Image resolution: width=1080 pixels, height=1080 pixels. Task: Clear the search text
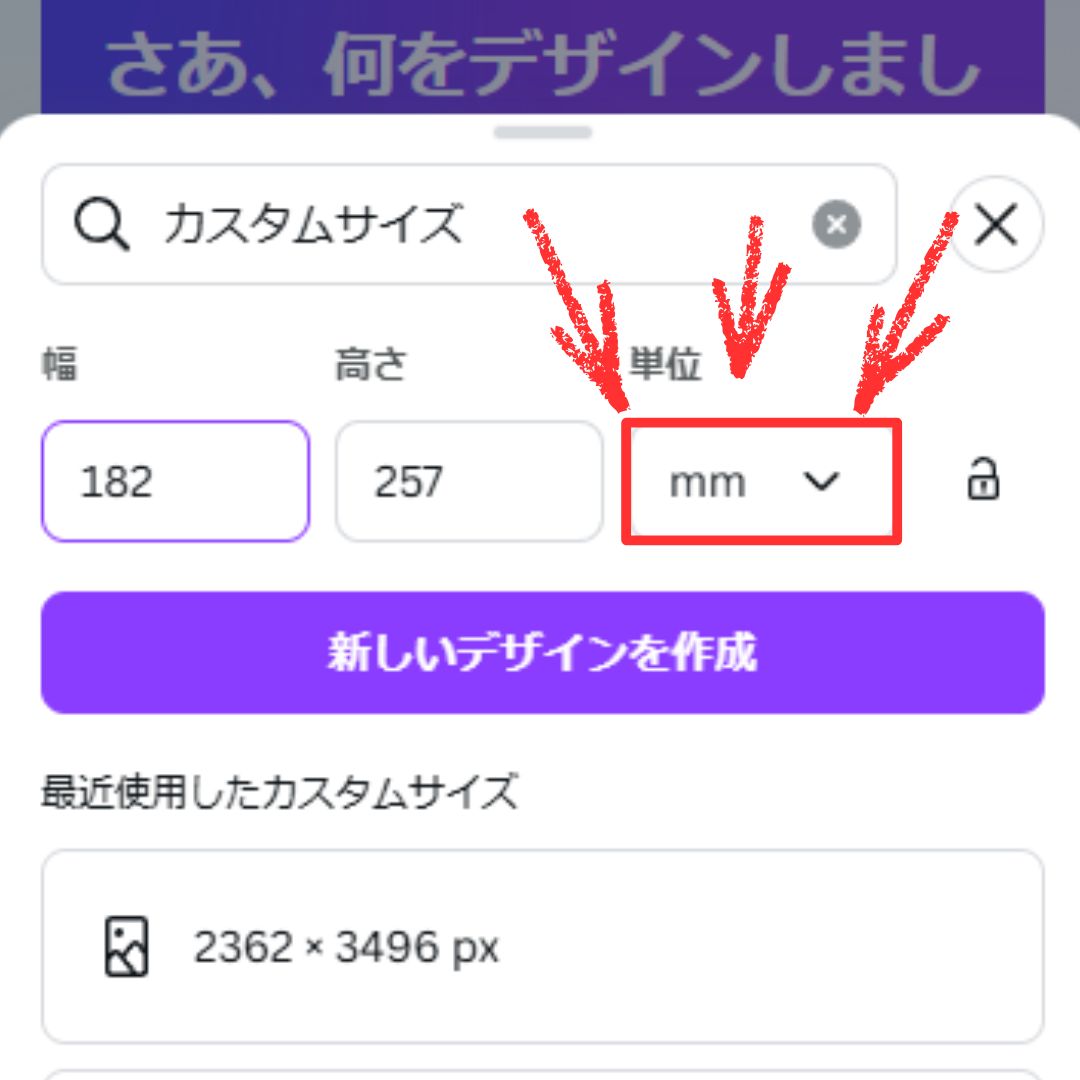click(x=836, y=225)
